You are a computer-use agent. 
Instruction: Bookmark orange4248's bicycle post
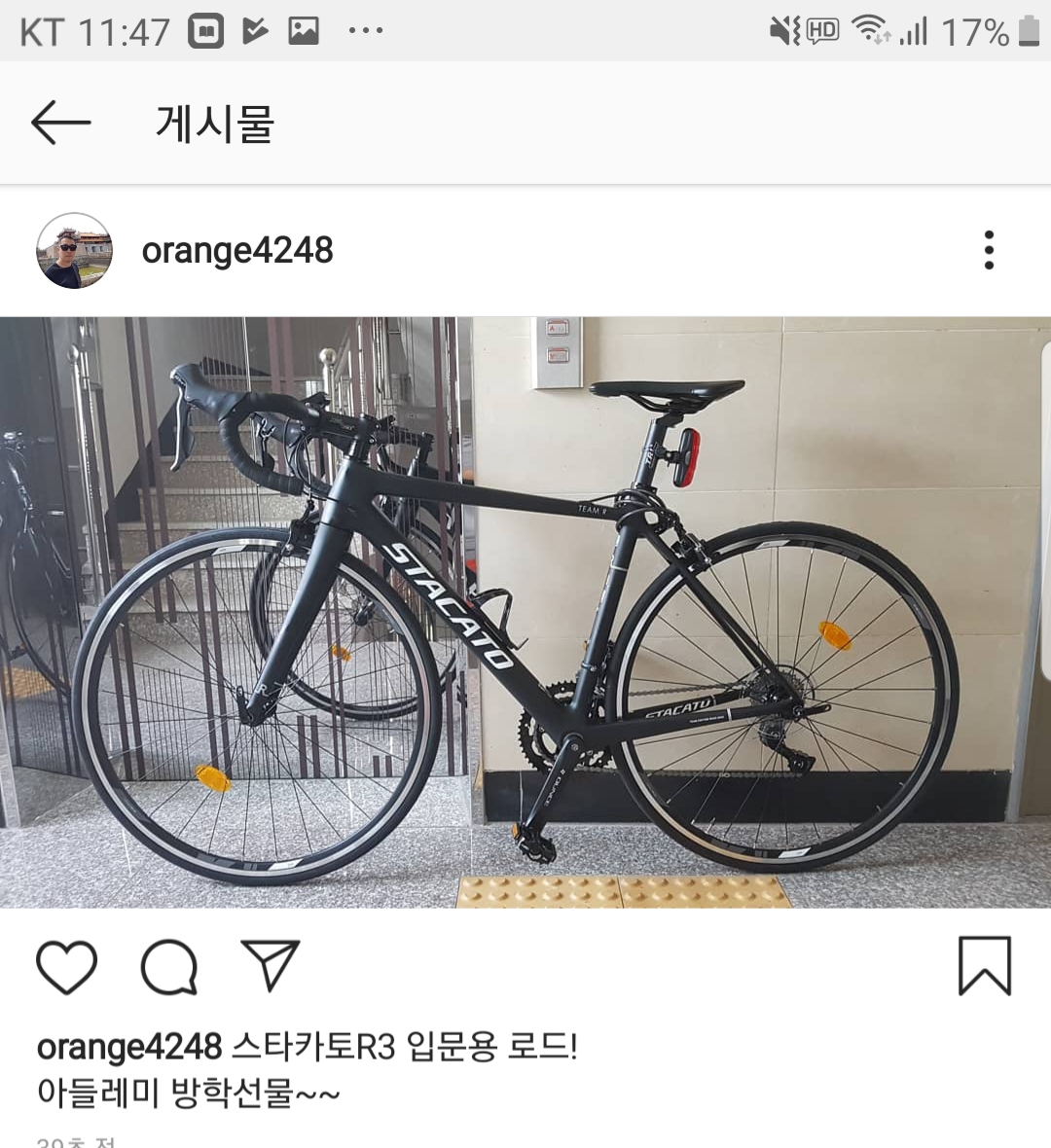985,966
